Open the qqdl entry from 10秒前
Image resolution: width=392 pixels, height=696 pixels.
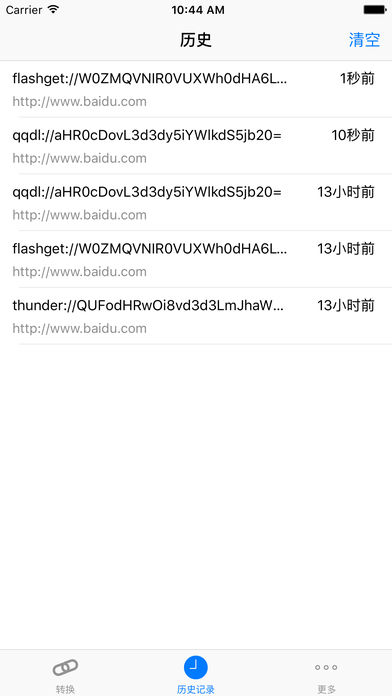click(x=196, y=146)
